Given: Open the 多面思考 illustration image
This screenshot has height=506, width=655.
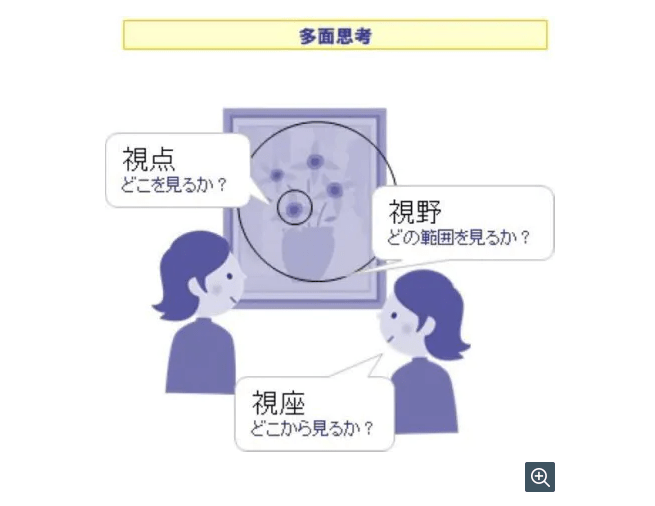Looking at the screenshot, I should point(330,260).
